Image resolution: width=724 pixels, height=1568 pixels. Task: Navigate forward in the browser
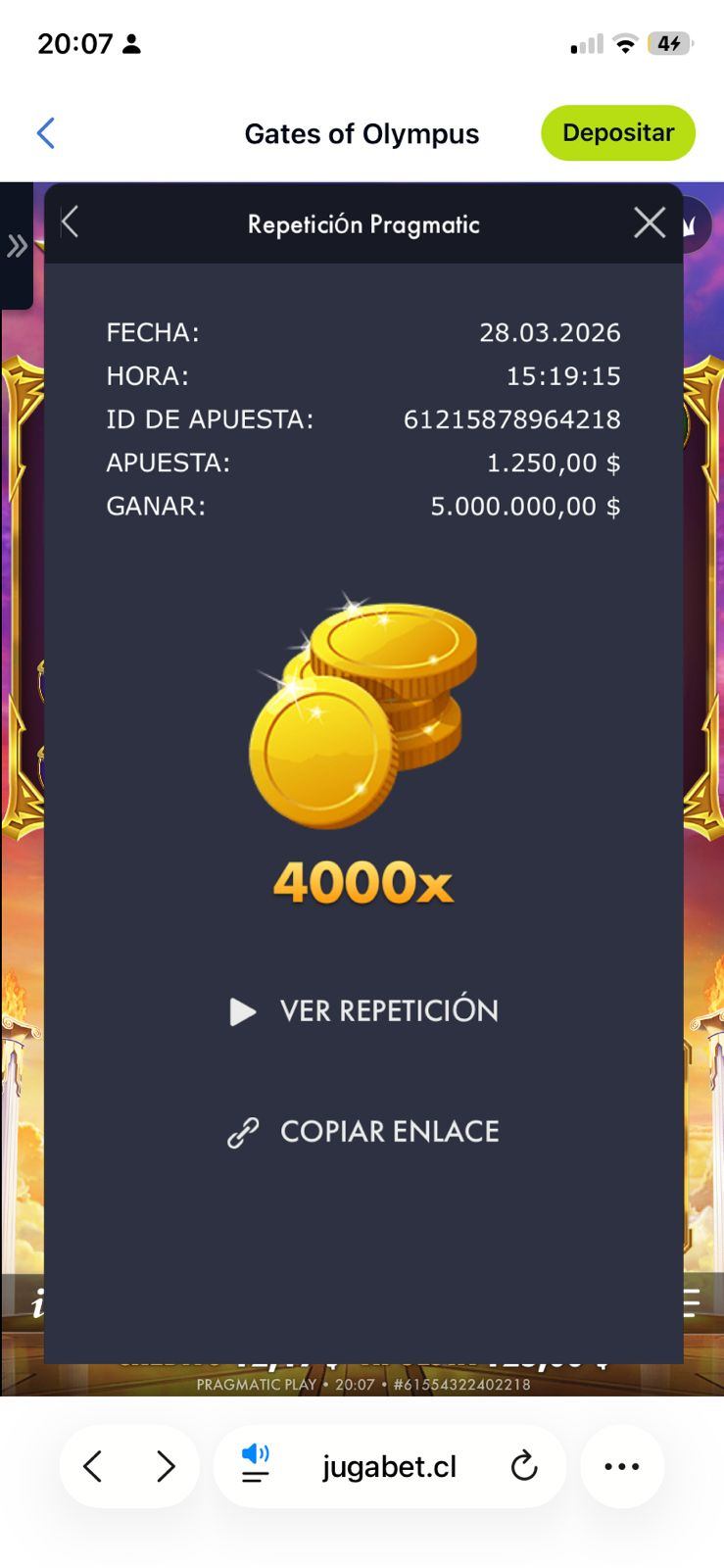[x=166, y=1466]
